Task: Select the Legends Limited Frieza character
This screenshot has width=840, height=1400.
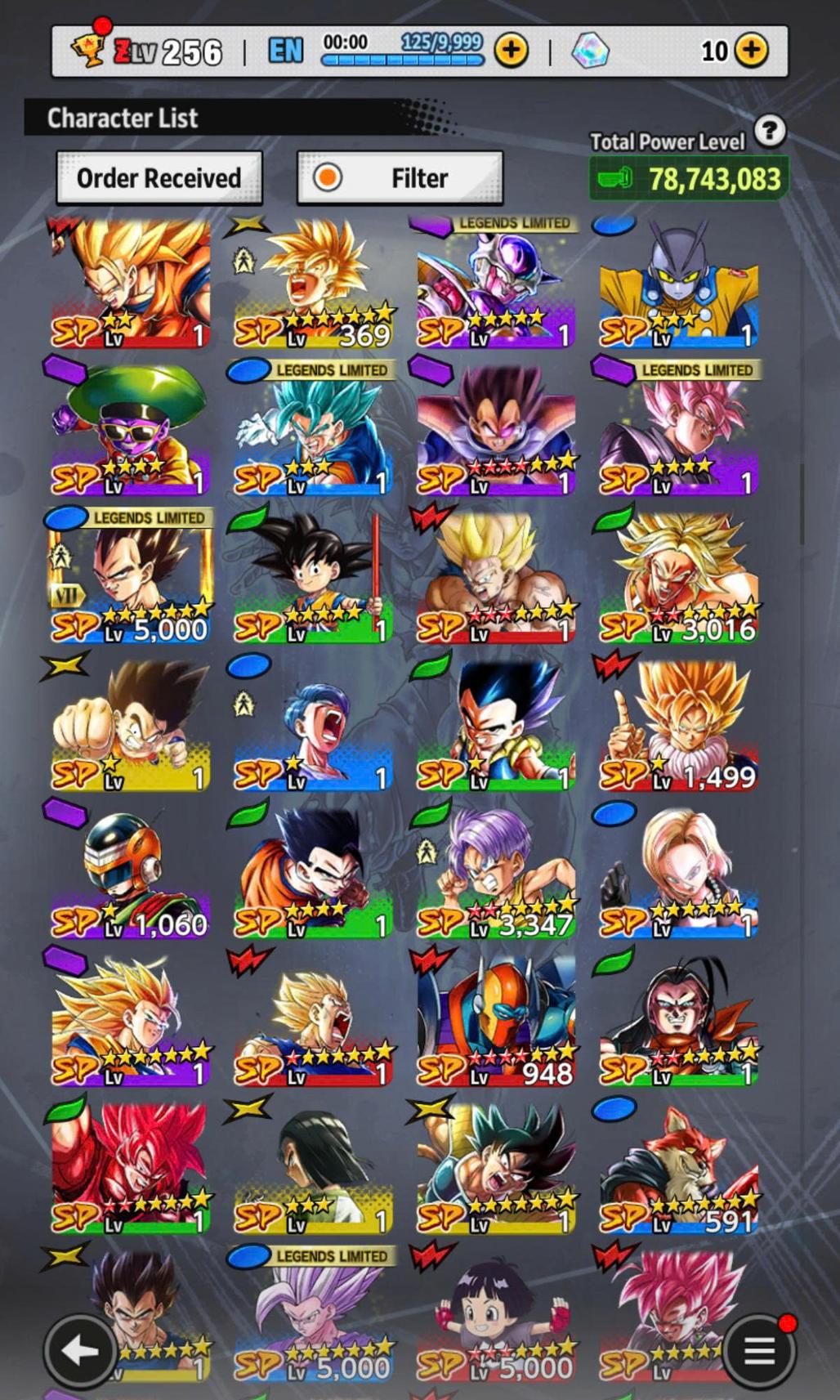Action: click(496, 284)
